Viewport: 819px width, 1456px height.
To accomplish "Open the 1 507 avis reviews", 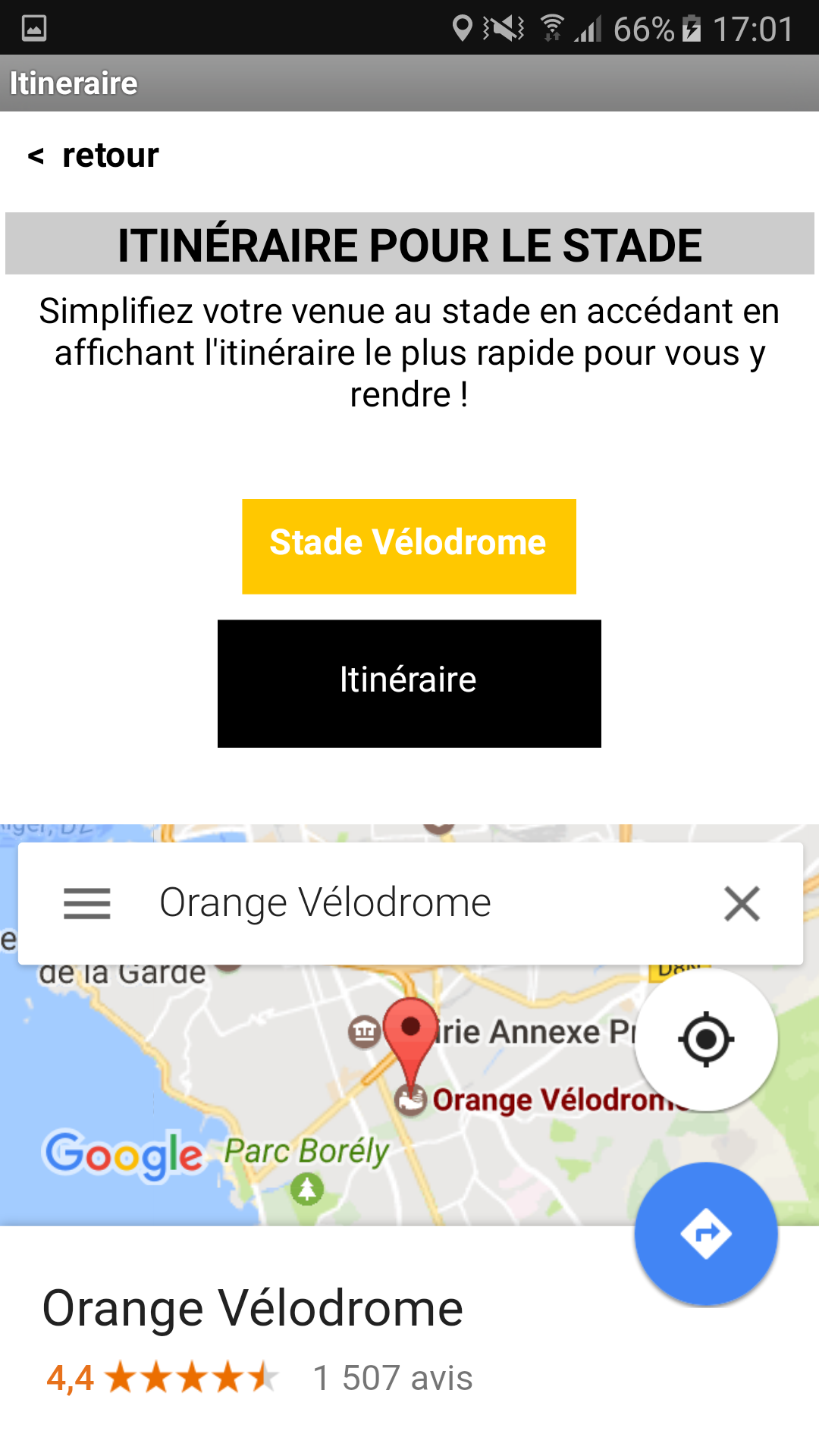I will pos(392,1378).
